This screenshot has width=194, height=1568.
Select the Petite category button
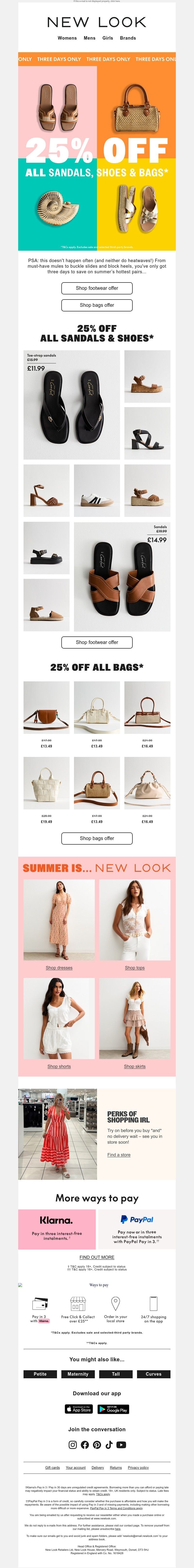coord(40,1374)
